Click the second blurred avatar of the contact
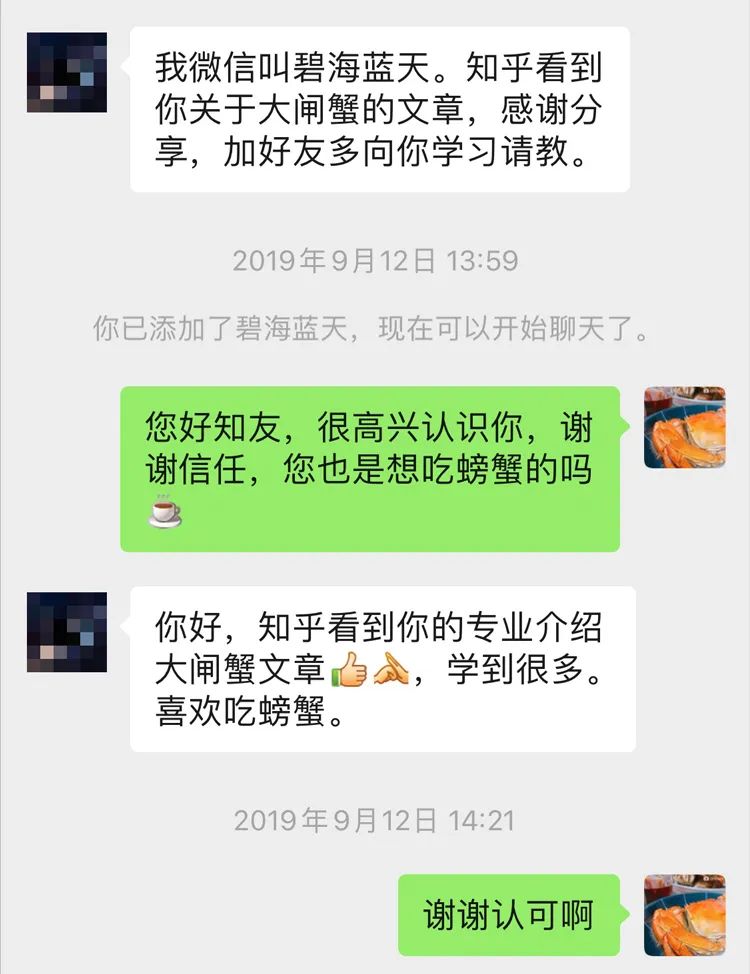The image size is (750, 974). (x=66, y=630)
